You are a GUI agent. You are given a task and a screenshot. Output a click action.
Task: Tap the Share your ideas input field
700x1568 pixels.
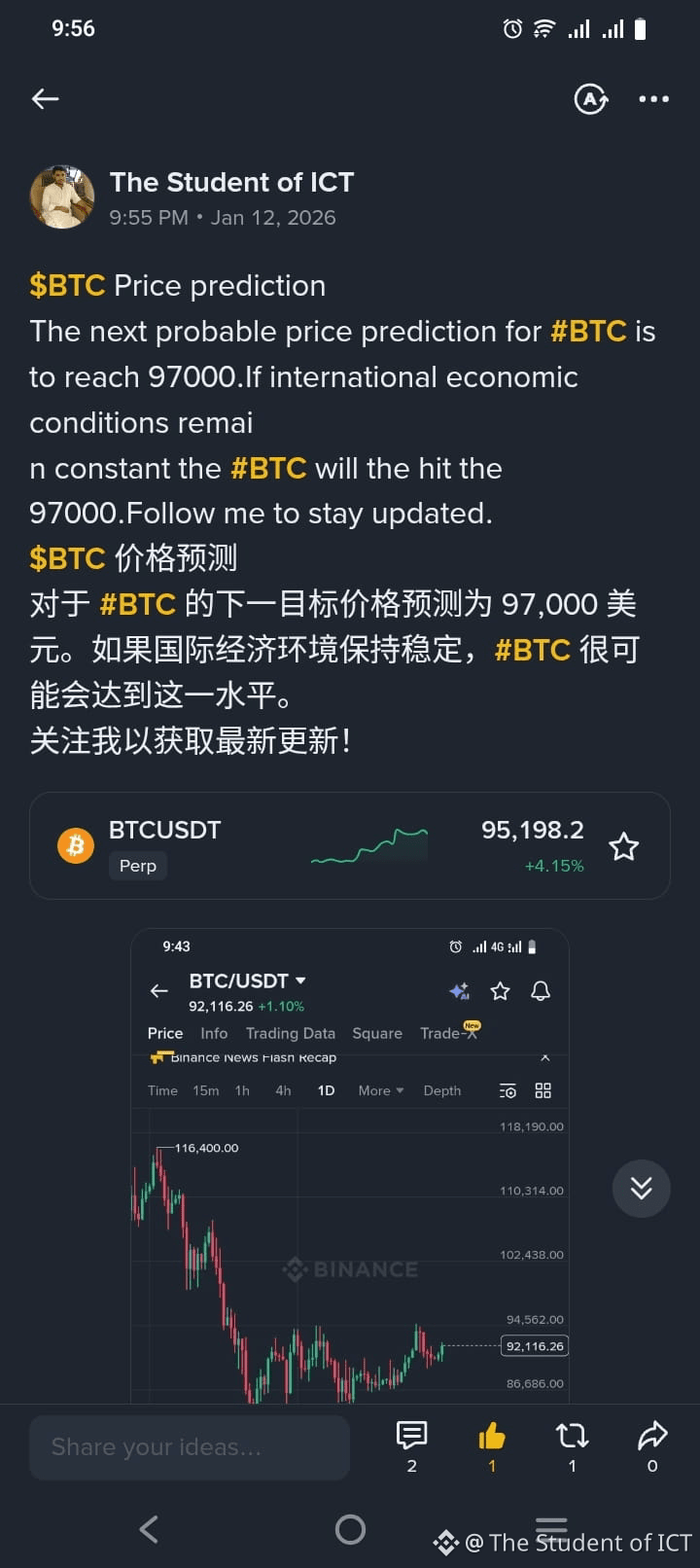189,1446
